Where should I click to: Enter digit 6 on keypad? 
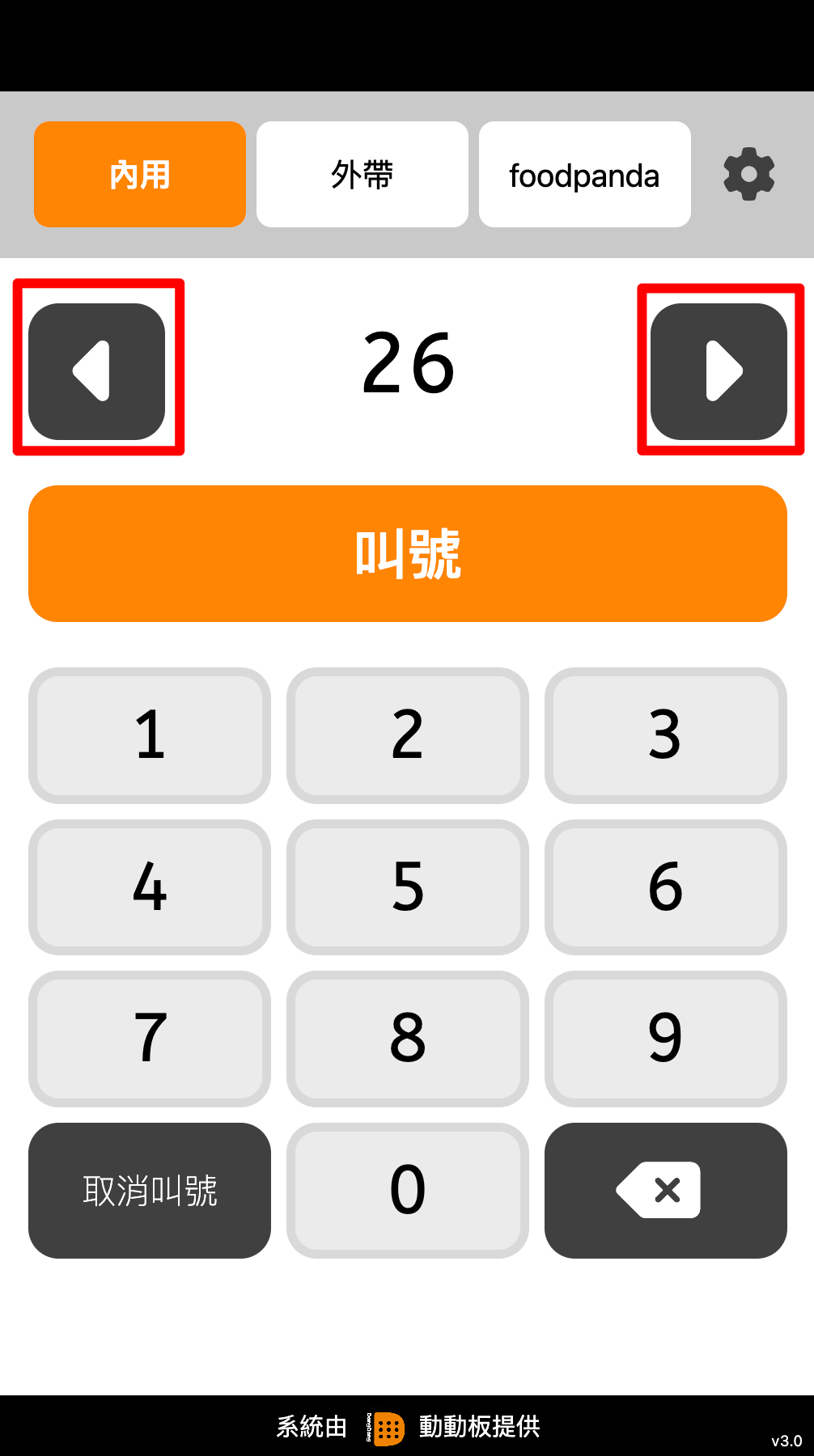665,887
